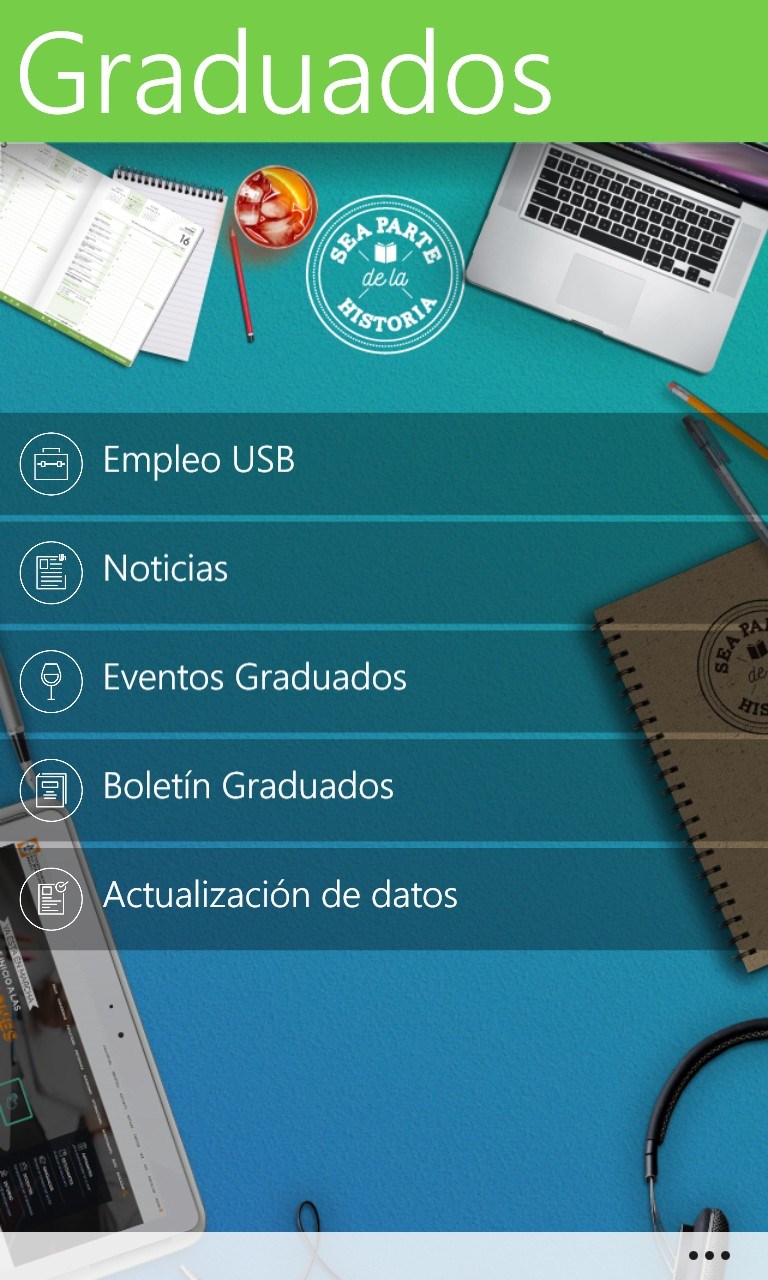Open the Empleo USB section
Screen dimensions: 768x1280
pos(199,461)
